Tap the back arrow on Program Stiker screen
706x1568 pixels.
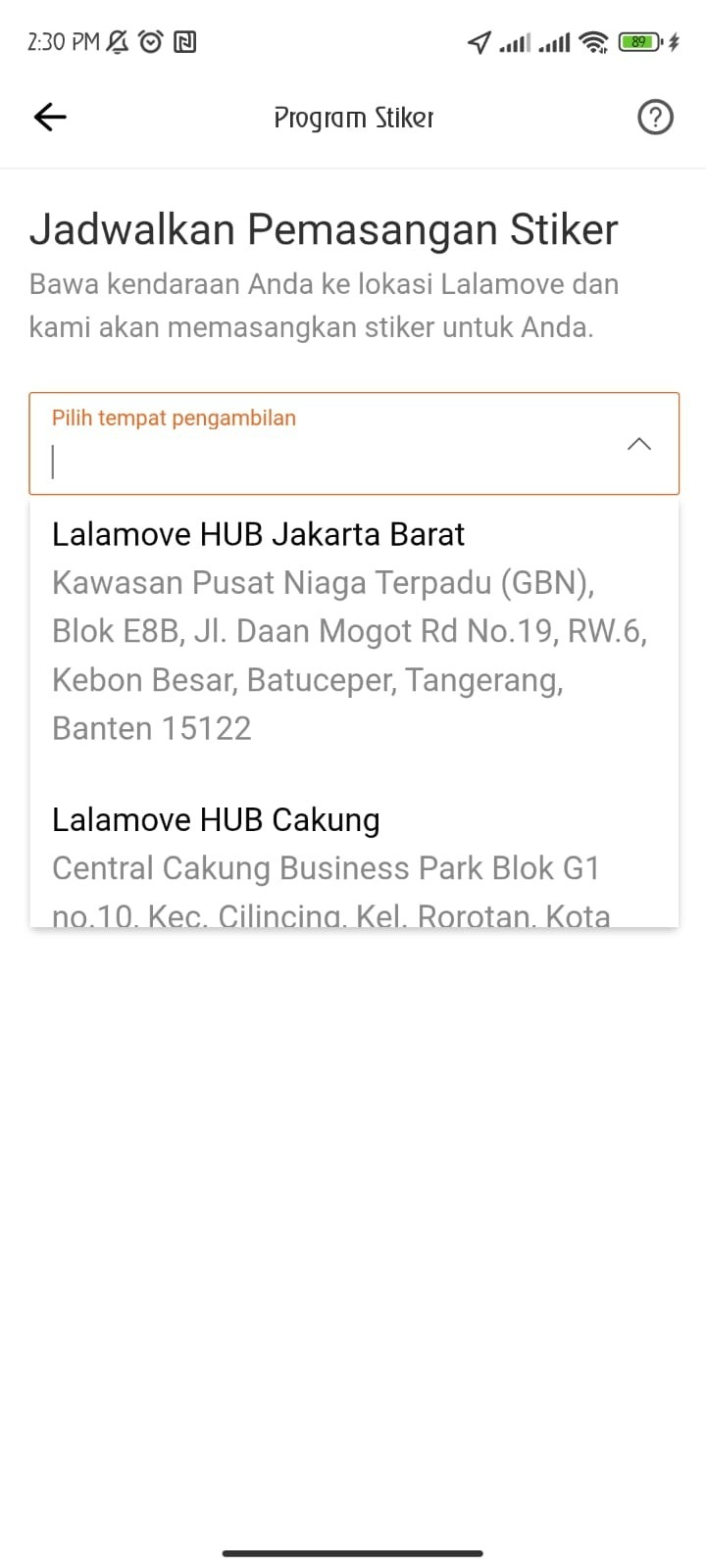click(x=49, y=117)
